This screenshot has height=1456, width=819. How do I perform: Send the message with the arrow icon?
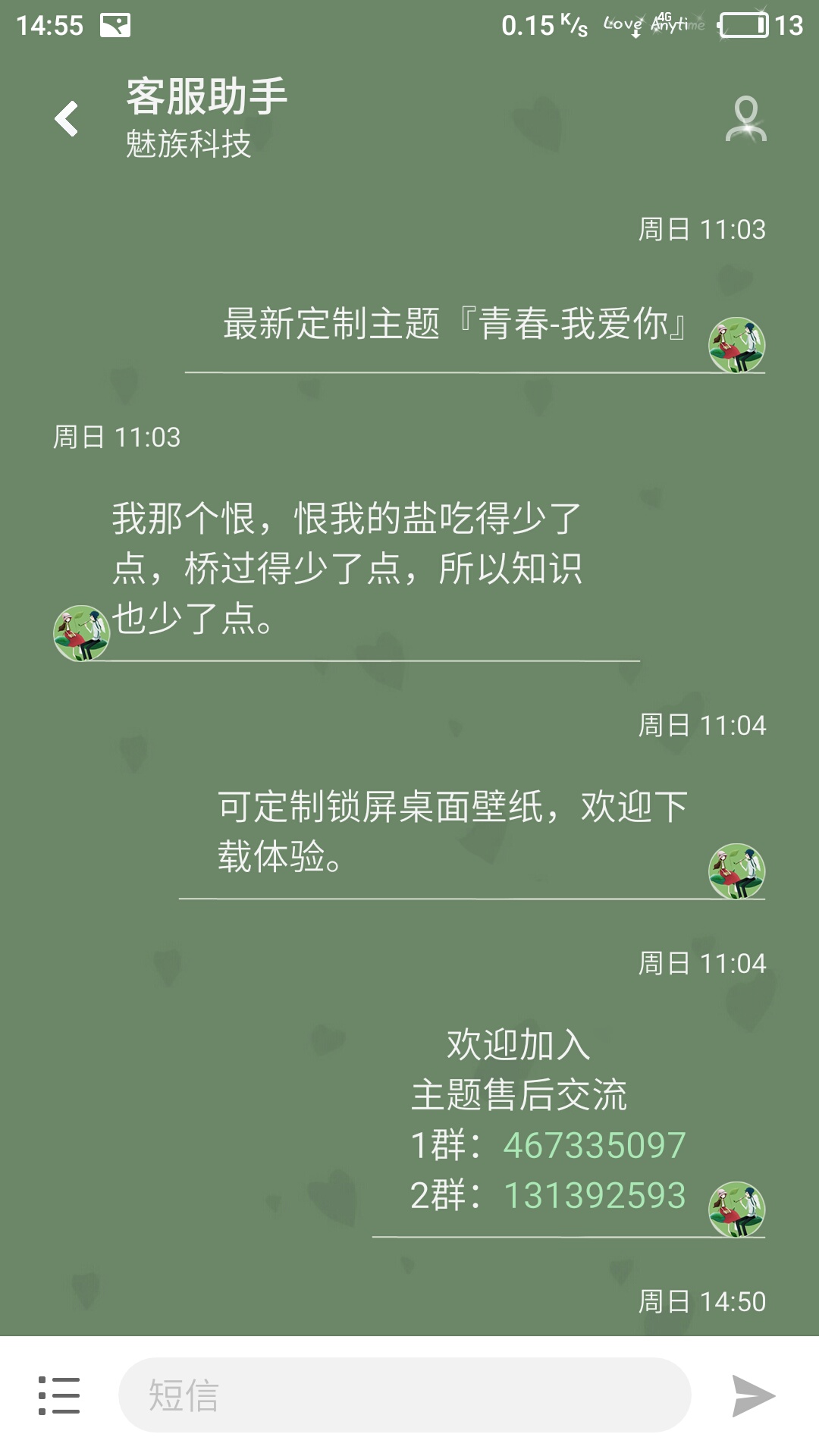[752, 1395]
